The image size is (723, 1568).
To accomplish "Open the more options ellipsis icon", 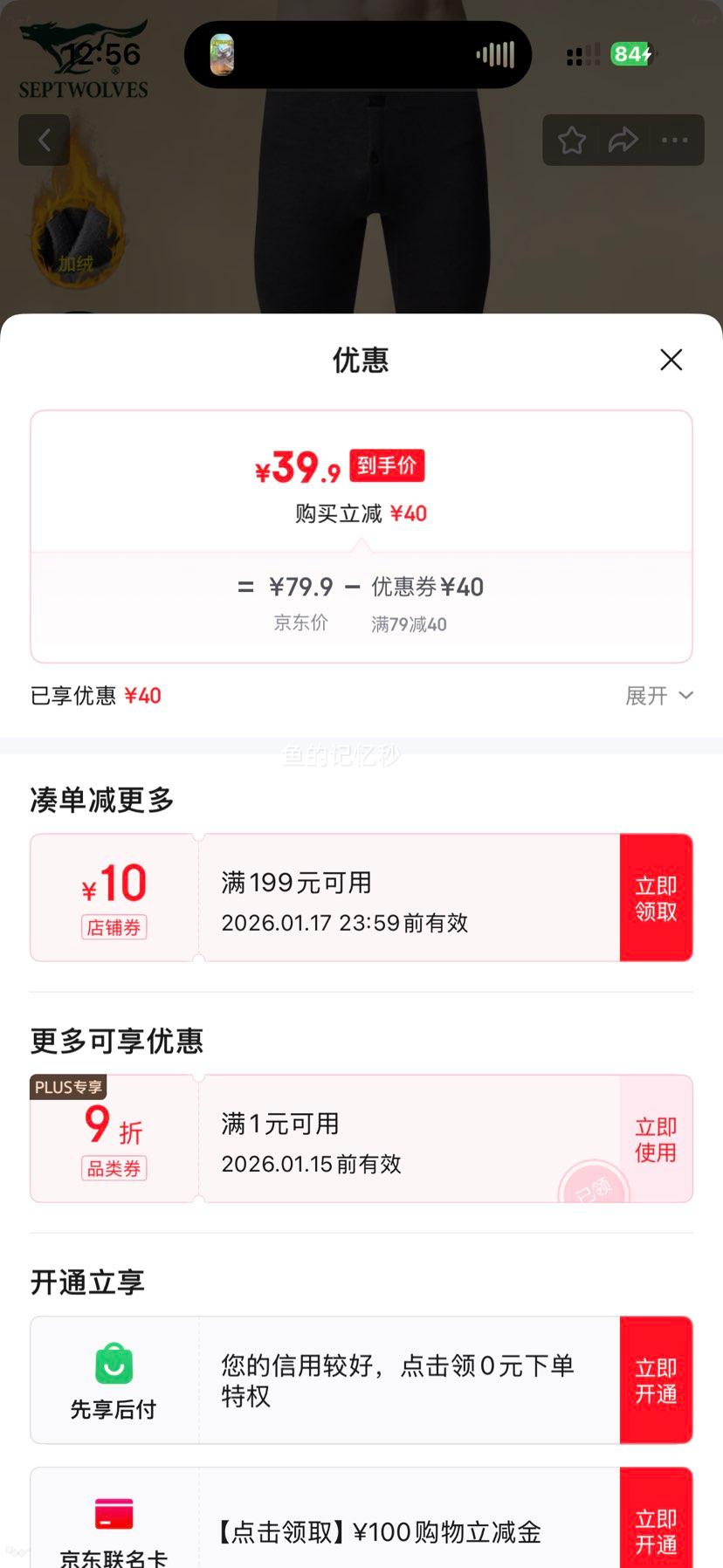I will [x=674, y=140].
